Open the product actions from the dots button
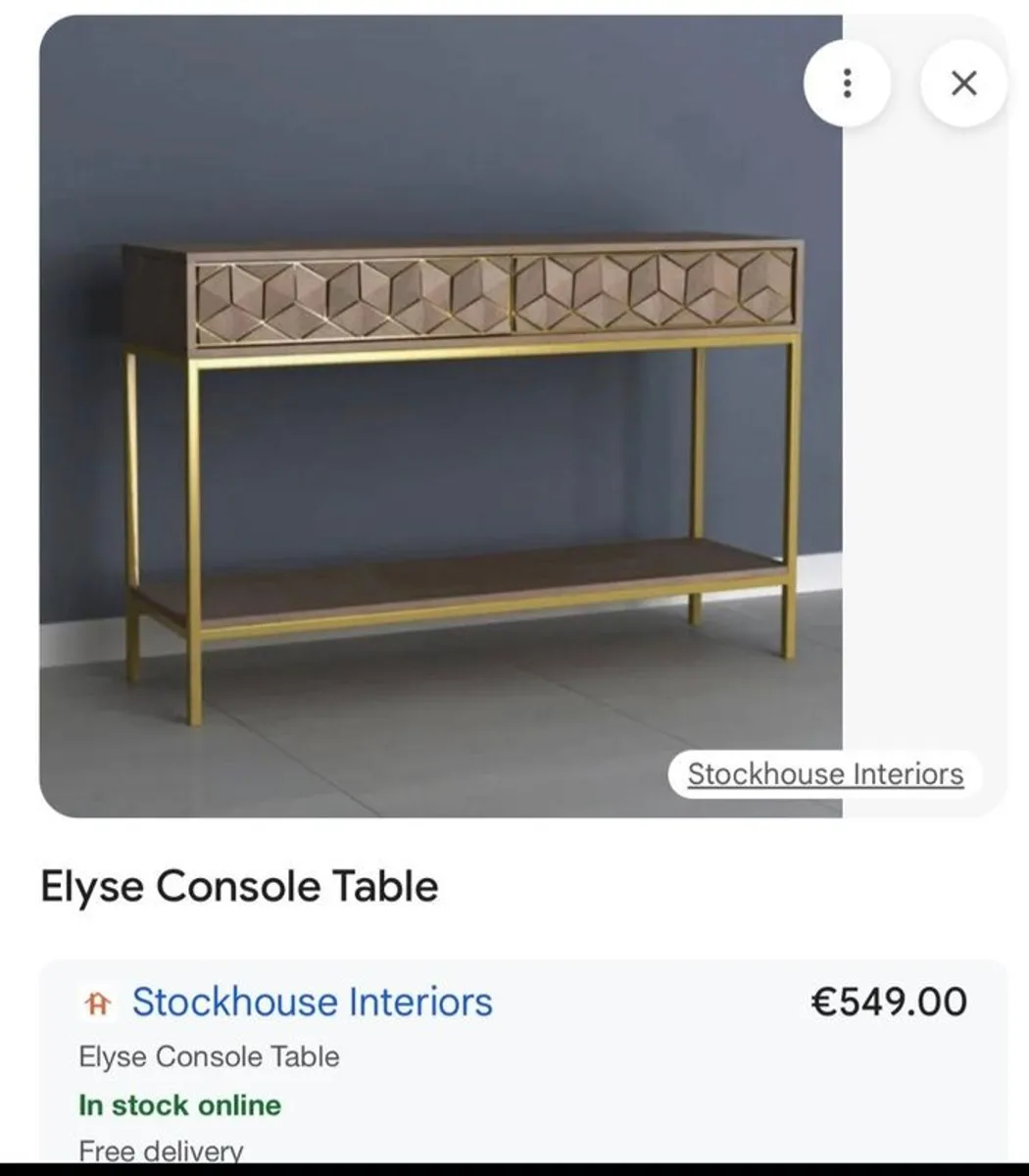This screenshot has width=1029, height=1176. pyautogui.click(x=847, y=84)
